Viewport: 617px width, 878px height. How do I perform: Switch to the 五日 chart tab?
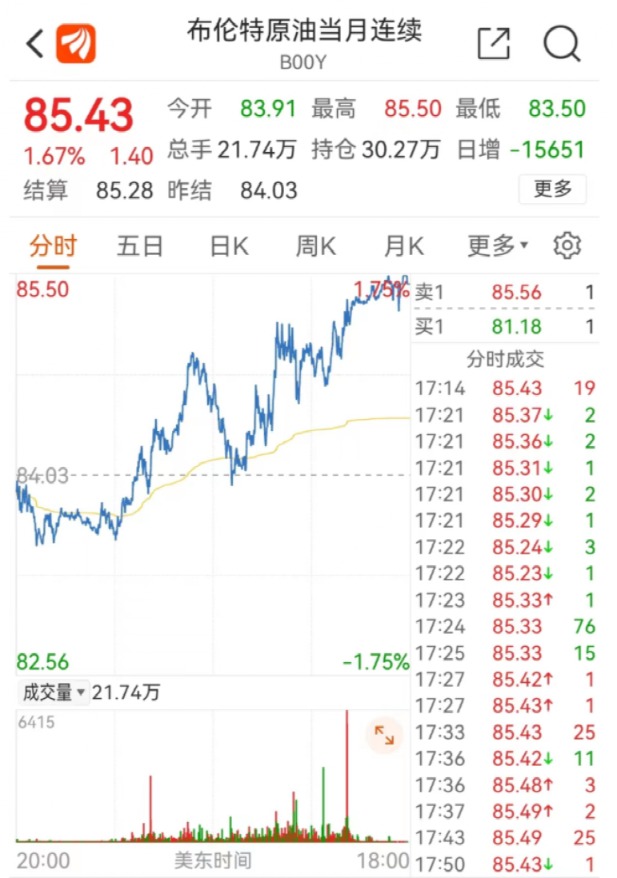[x=139, y=246]
